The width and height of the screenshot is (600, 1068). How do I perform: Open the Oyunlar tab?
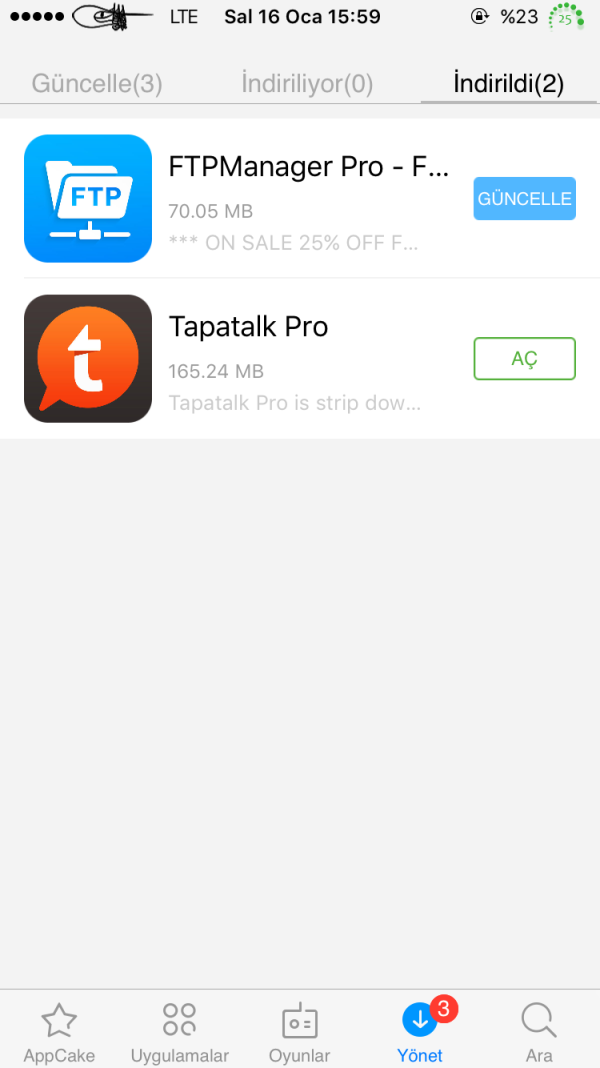(x=299, y=1033)
